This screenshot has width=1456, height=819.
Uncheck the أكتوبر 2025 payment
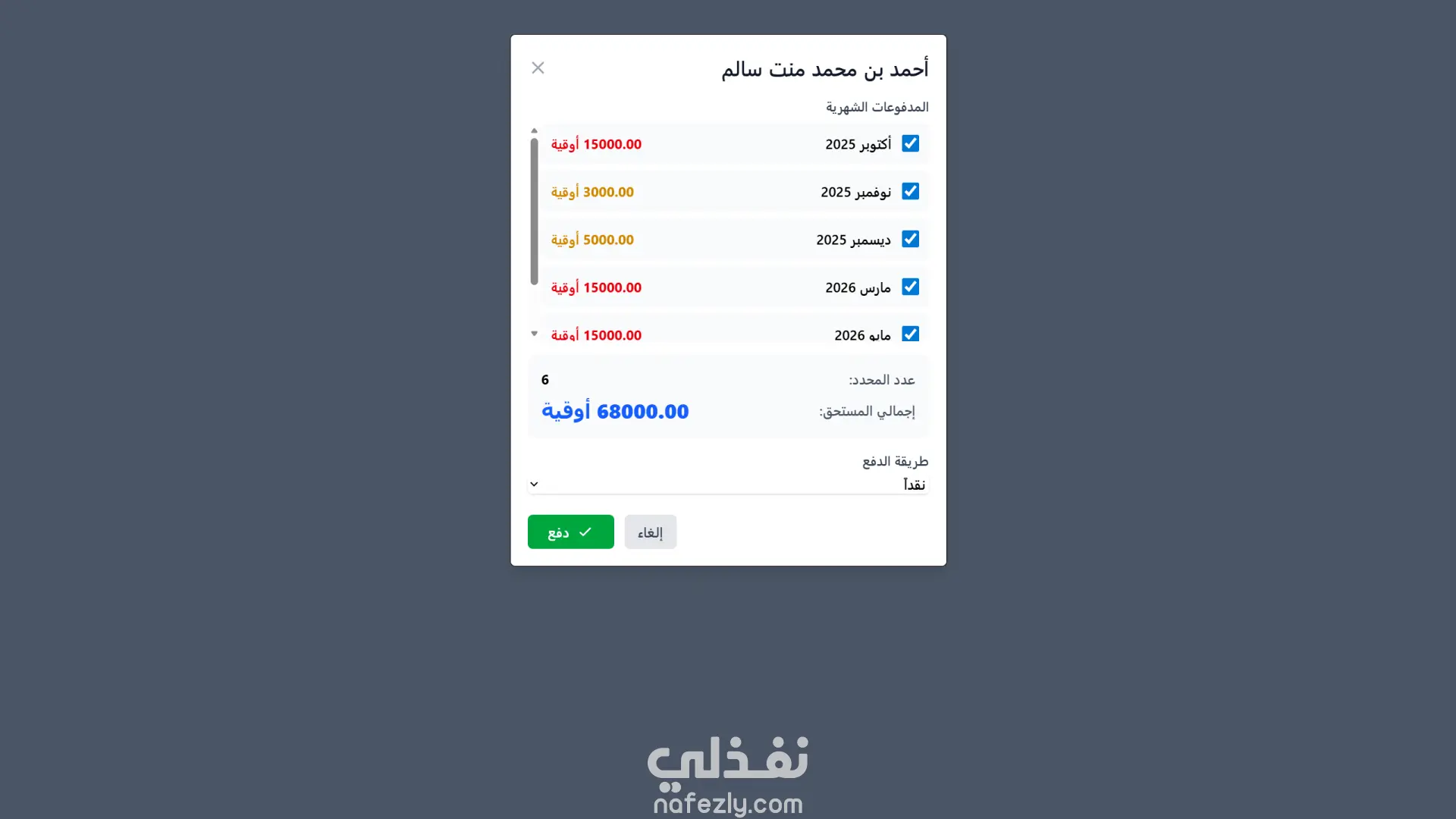910,143
